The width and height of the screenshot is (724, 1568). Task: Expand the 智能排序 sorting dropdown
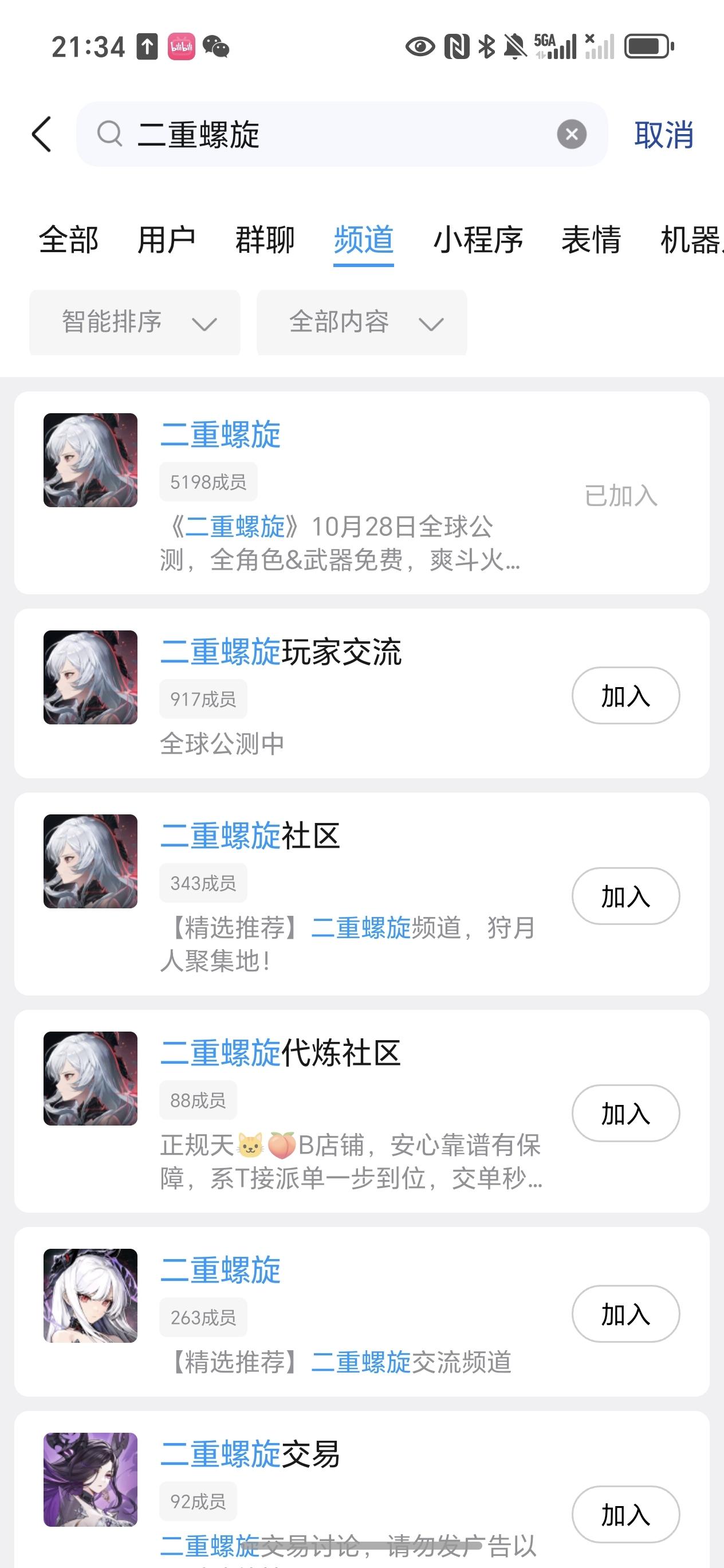coord(135,322)
